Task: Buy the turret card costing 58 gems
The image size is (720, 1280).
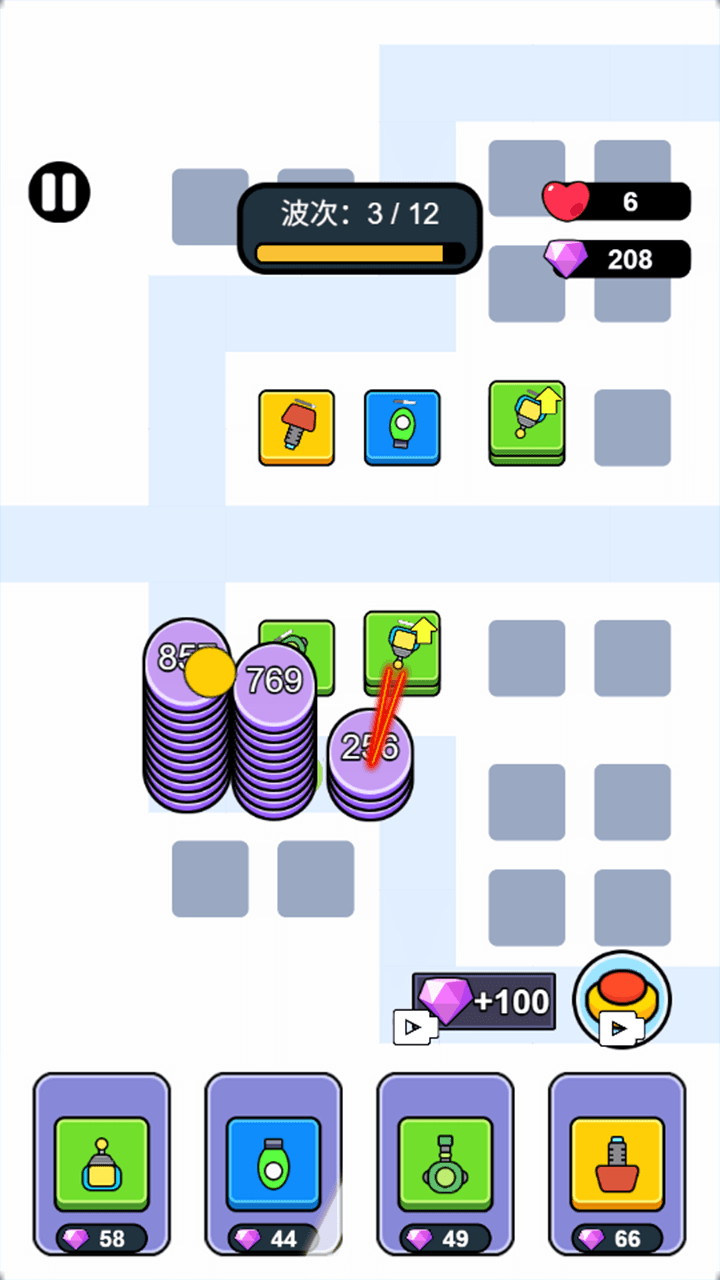Action: point(101,1163)
